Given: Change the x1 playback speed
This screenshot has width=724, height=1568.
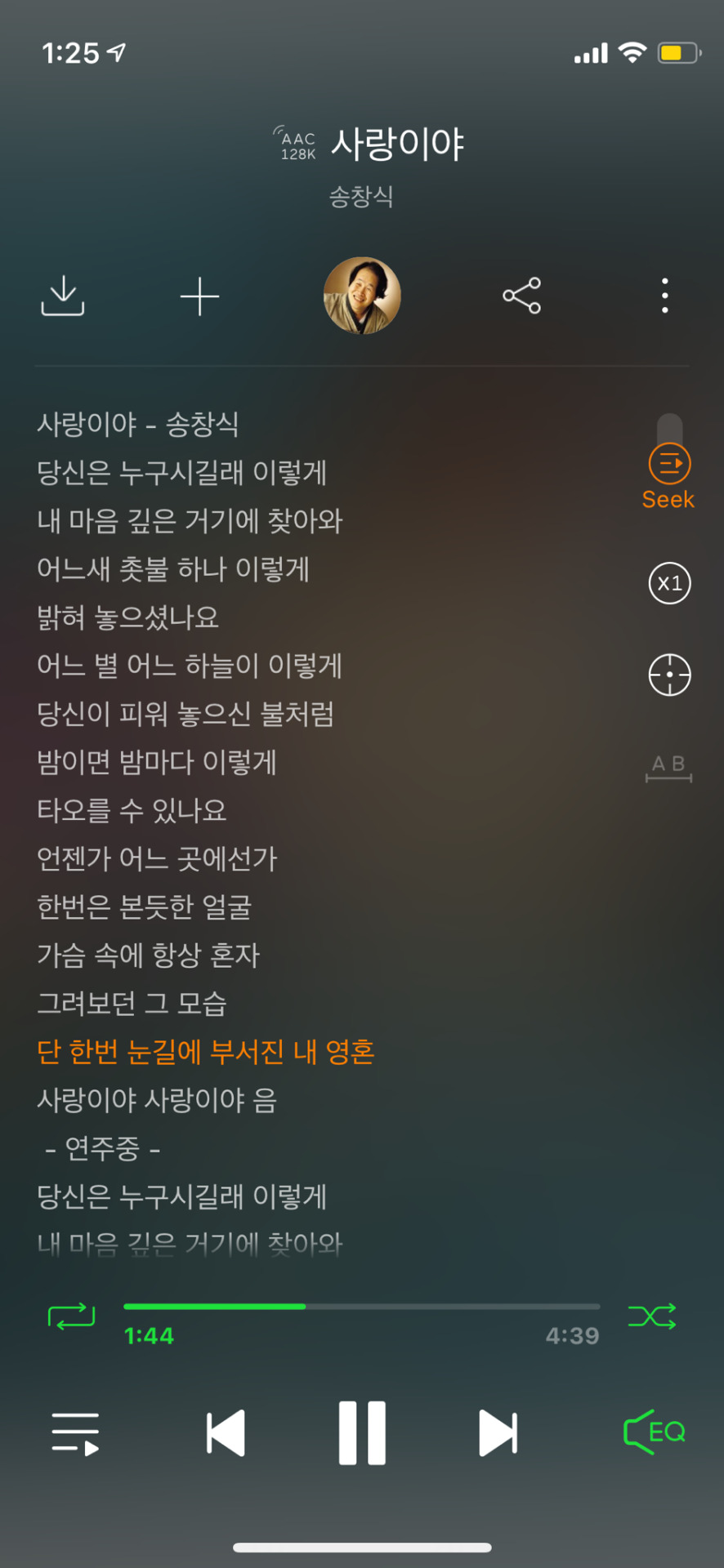Looking at the screenshot, I should [x=669, y=583].
